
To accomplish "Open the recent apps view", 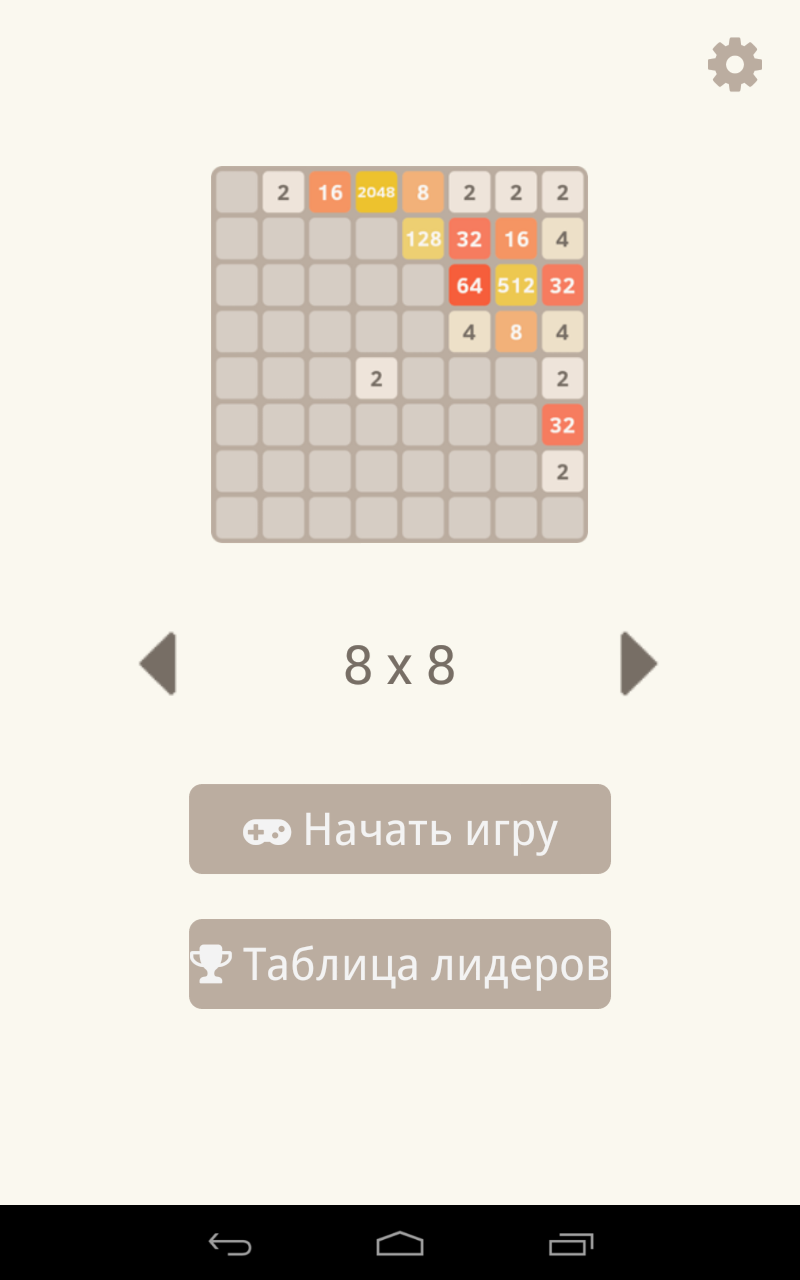I will coord(571,1243).
